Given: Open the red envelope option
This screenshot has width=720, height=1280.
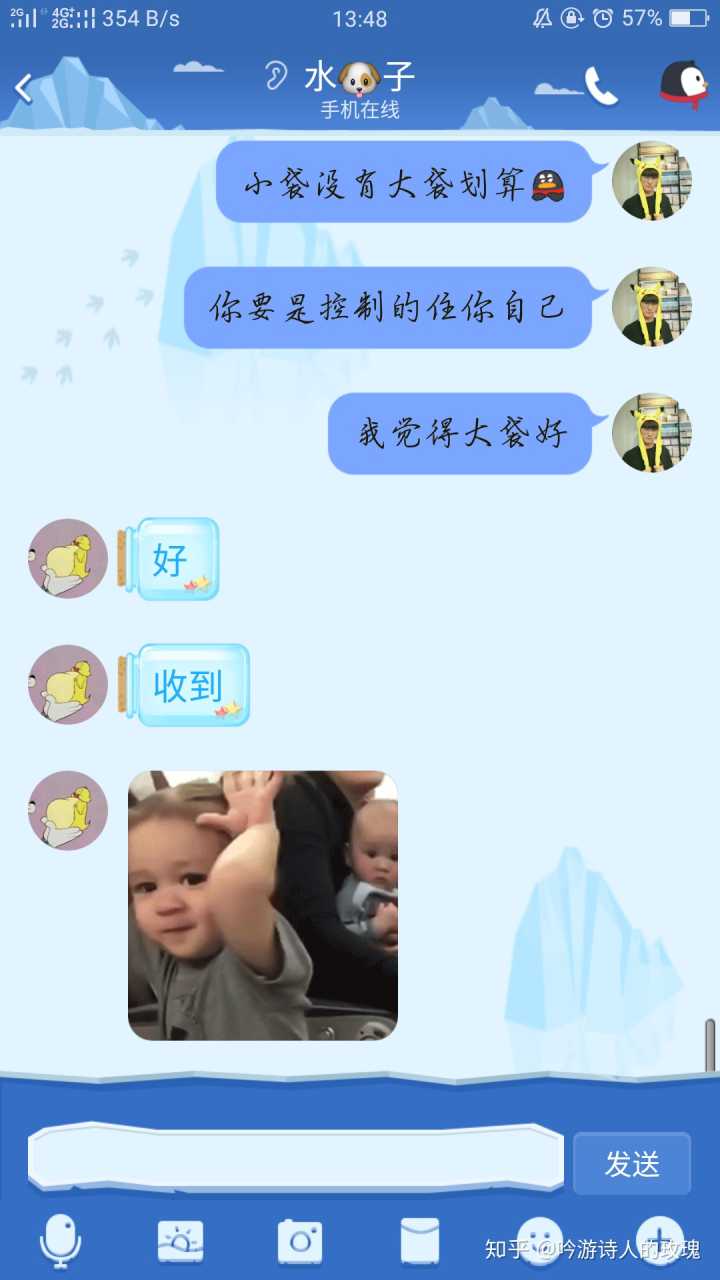Looking at the screenshot, I should tap(420, 1241).
